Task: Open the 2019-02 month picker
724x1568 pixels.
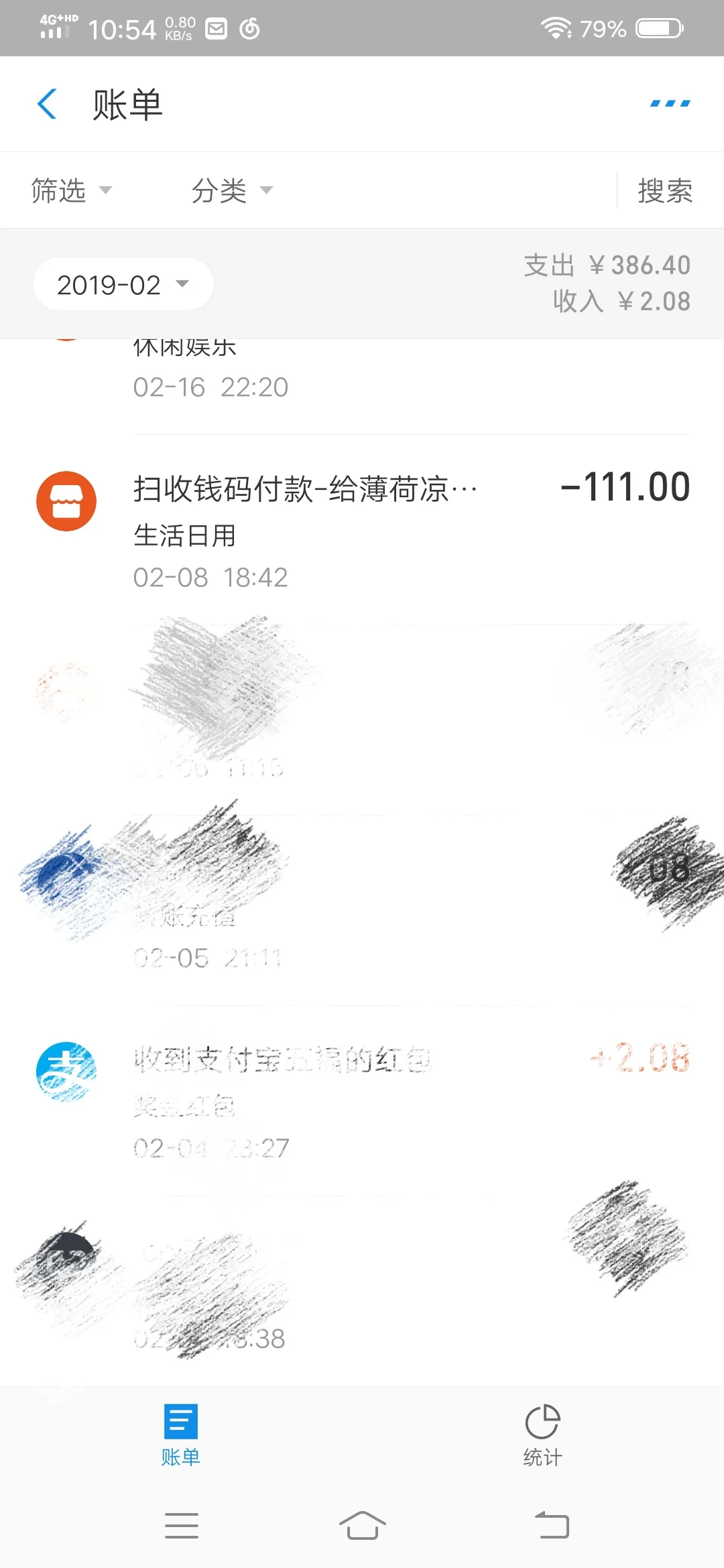Action: 123,284
